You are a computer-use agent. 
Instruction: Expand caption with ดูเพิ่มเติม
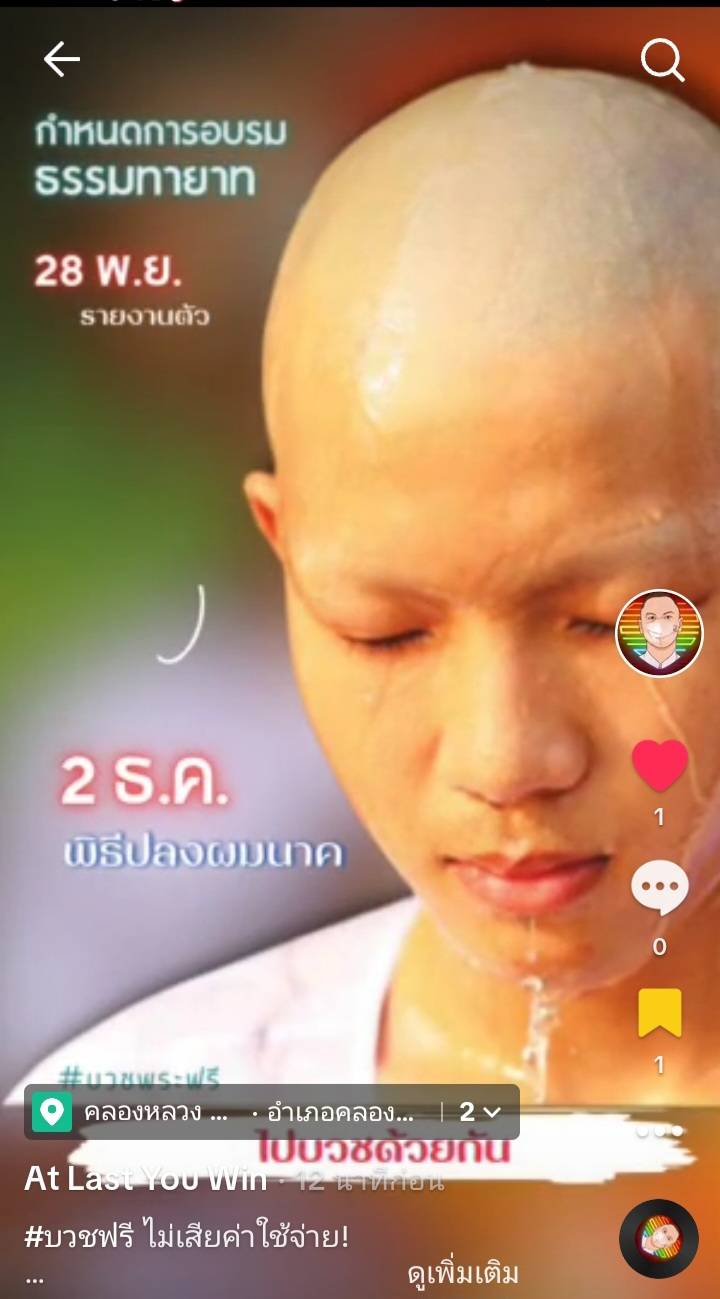point(463,1275)
